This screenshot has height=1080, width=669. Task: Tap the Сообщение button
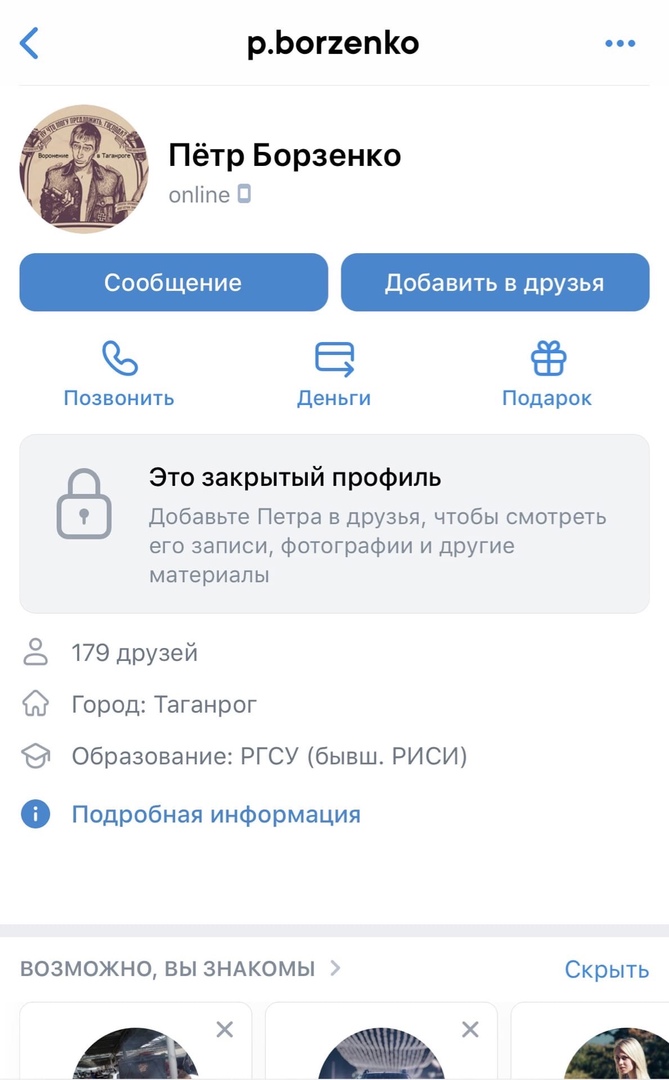(173, 283)
